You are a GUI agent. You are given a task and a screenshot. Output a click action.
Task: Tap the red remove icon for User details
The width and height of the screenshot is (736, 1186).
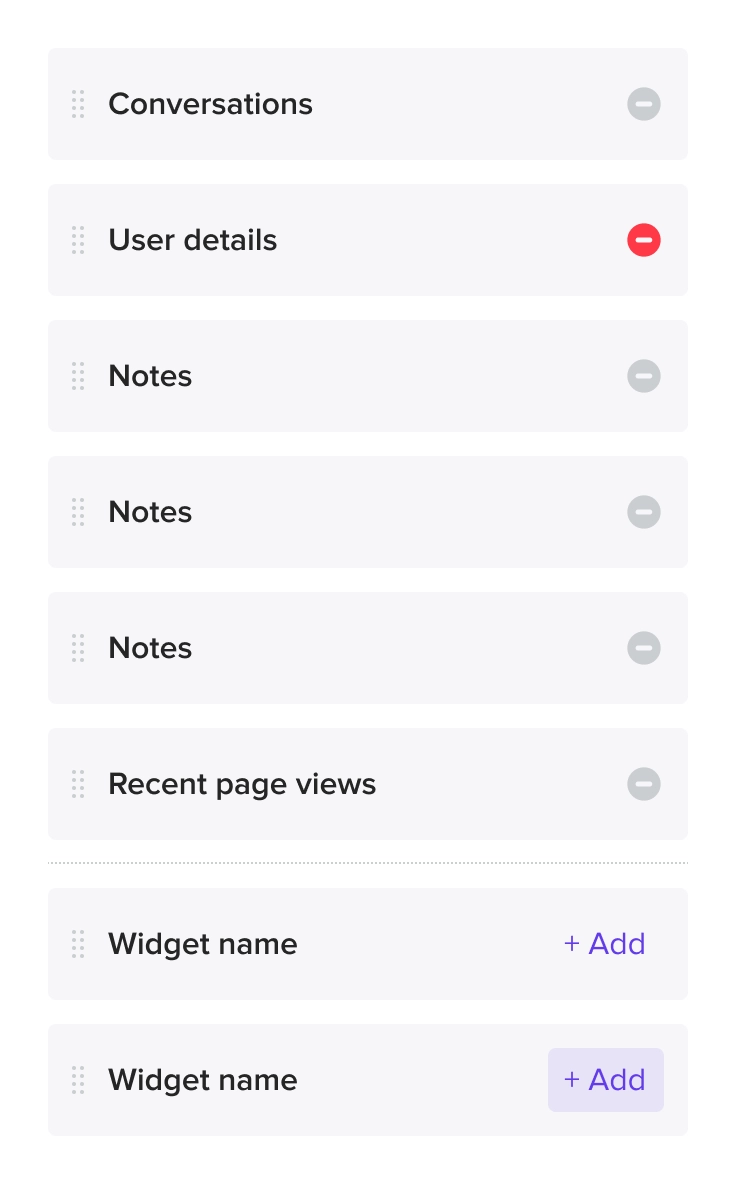(644, 240)
